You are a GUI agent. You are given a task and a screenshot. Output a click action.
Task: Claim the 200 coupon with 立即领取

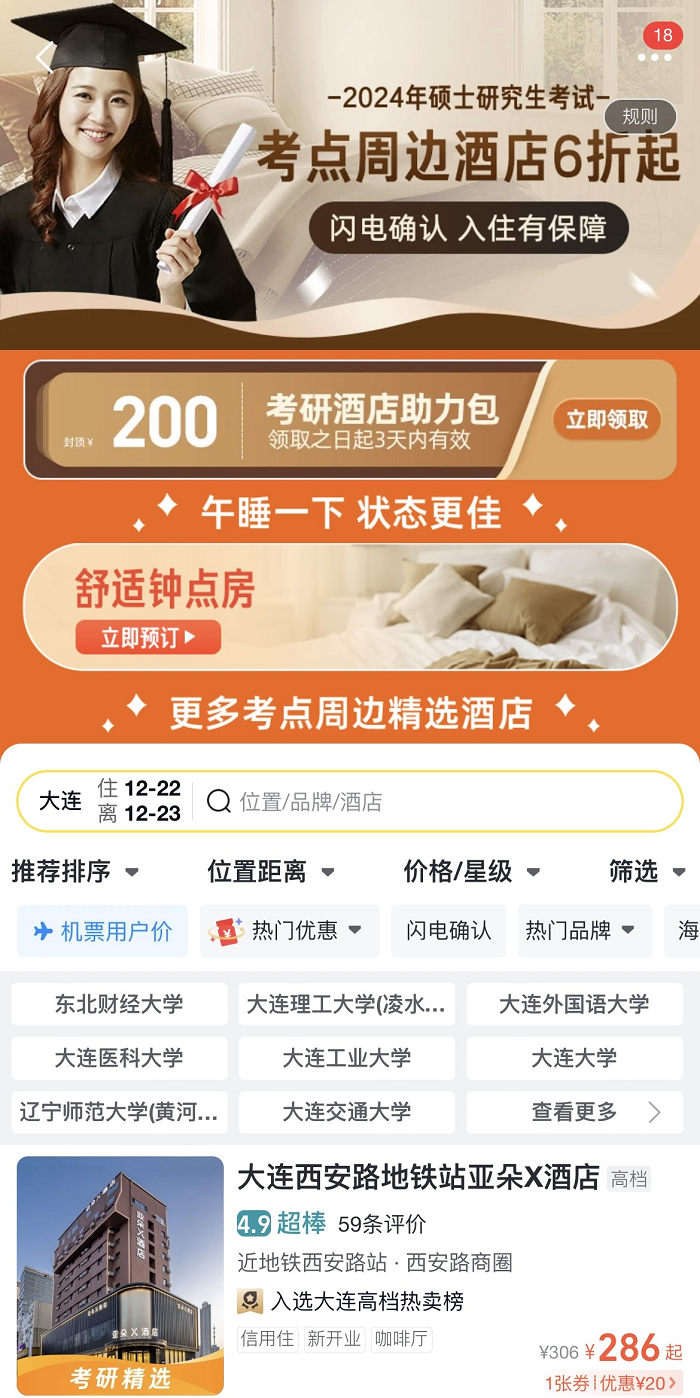point(607,420)
